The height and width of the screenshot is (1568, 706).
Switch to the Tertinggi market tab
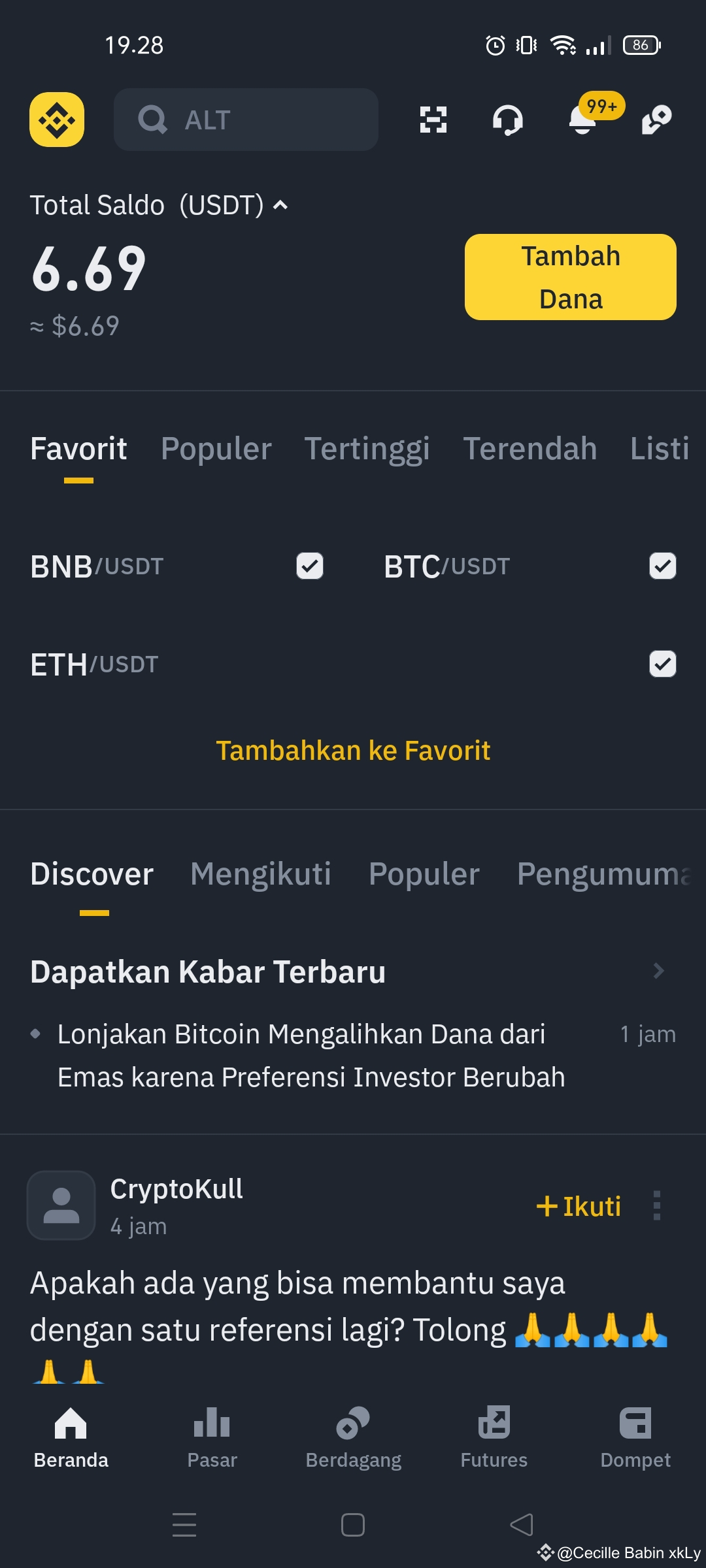coord(367,449)
